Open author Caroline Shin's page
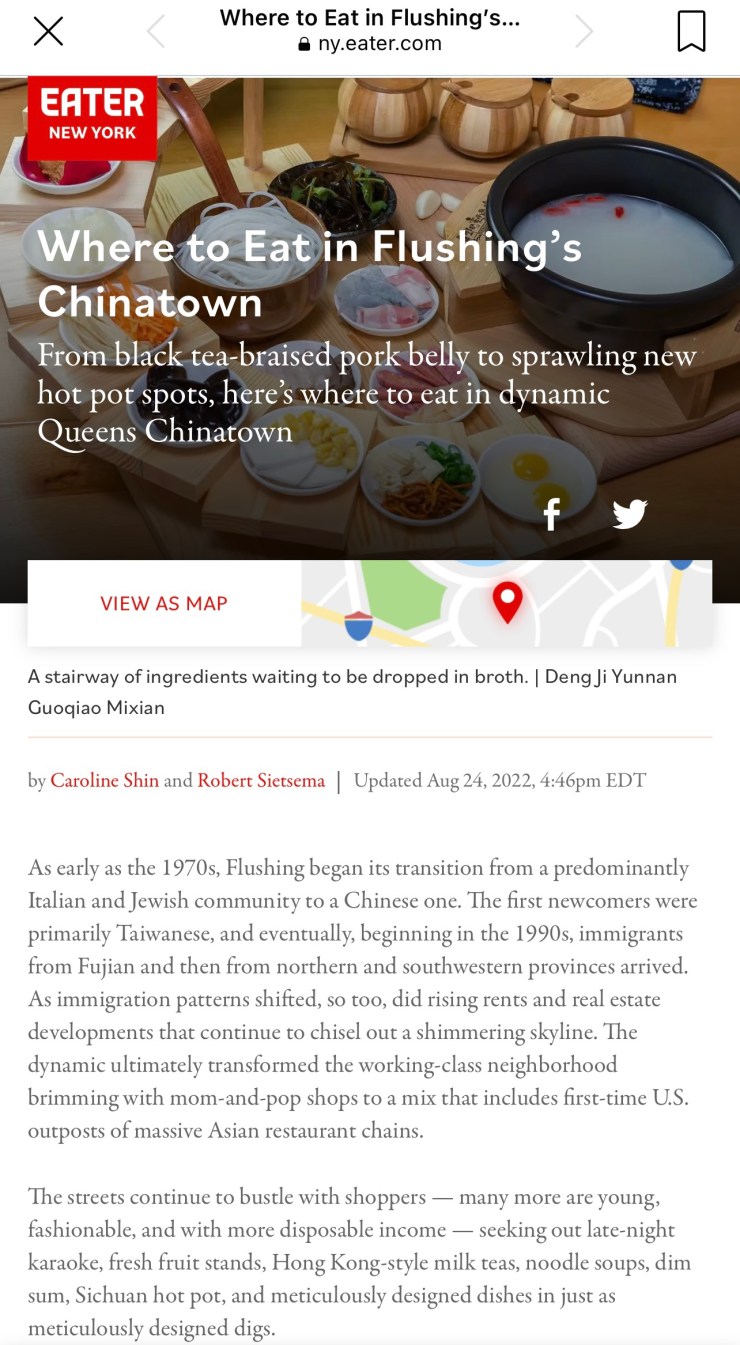 pyautogui.click(x=104, y=781)
